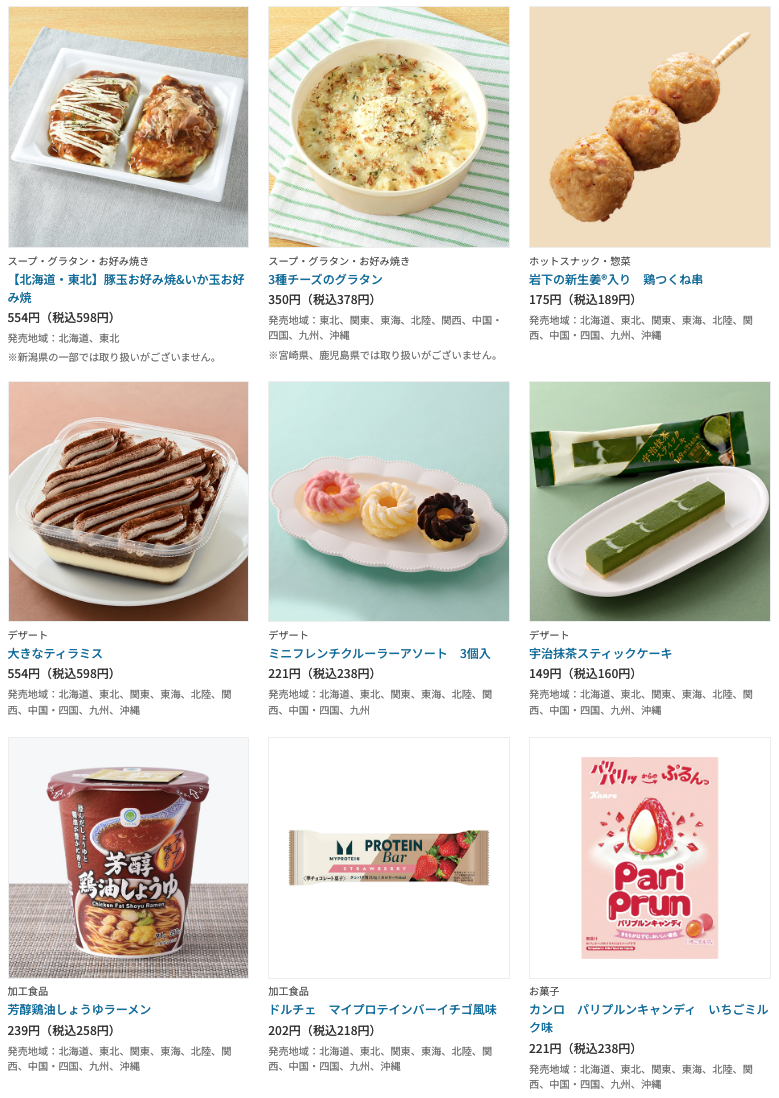The width and height of the screenshot is (779, 1098).
Task: Tap the matcha stick cake photo
Action: tap(649, 501)
